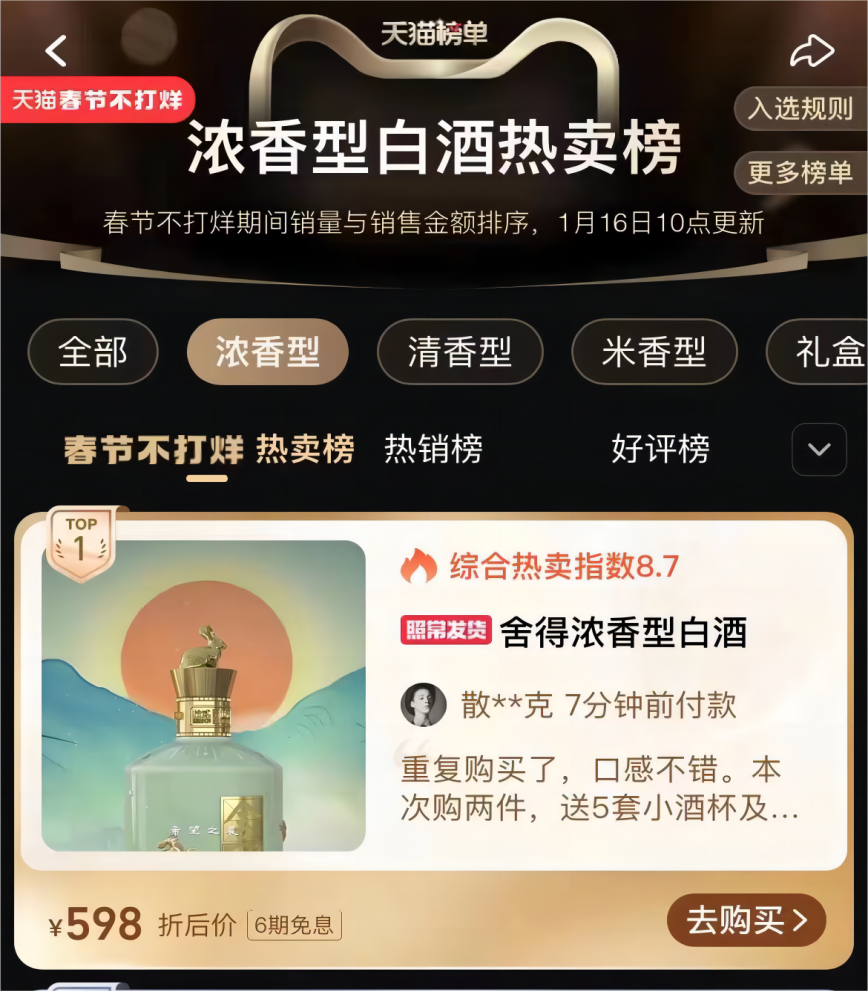
Task: Select the 浓香型 filter chip
Action: [x=267, y=352]
